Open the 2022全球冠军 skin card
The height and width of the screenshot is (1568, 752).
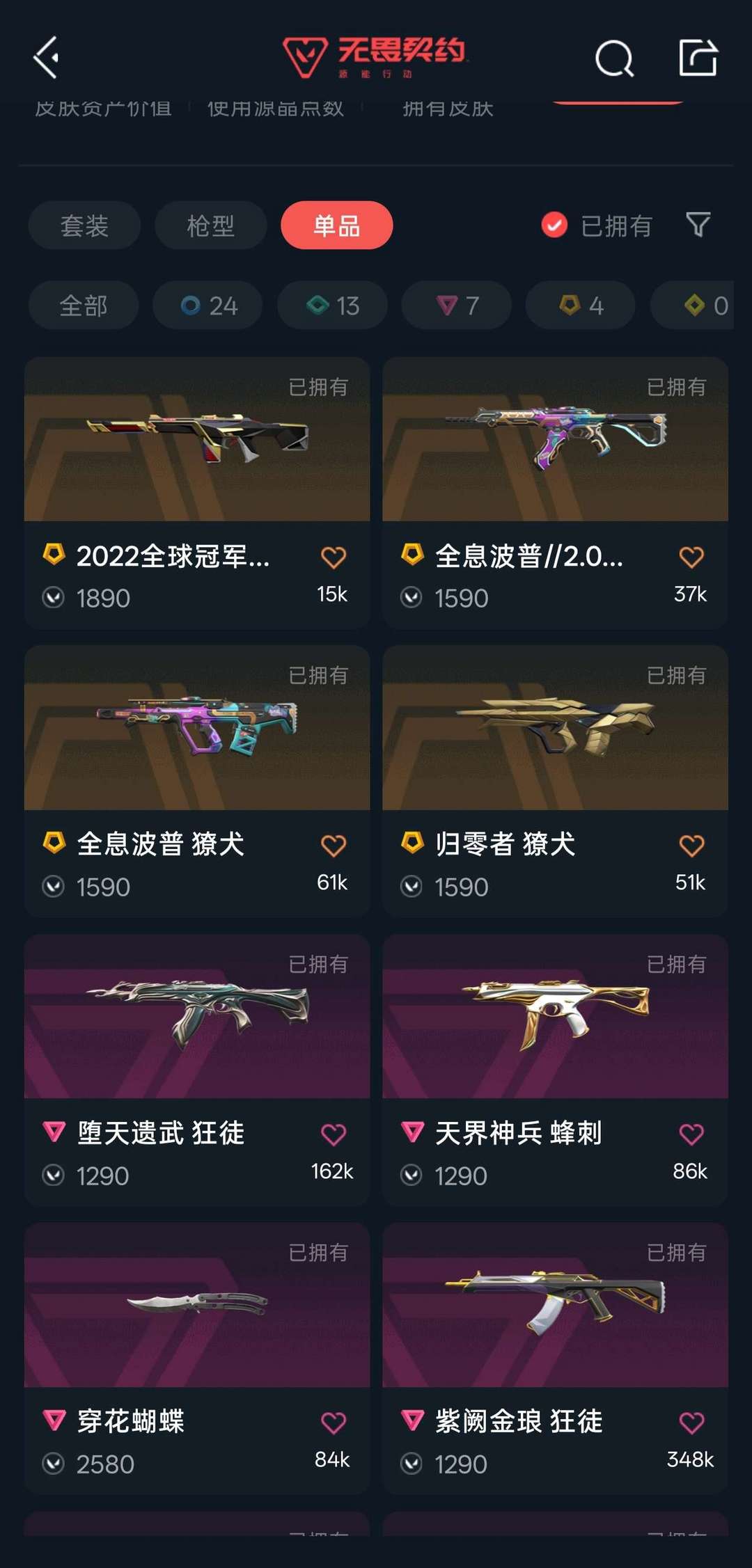pos(197,493)
